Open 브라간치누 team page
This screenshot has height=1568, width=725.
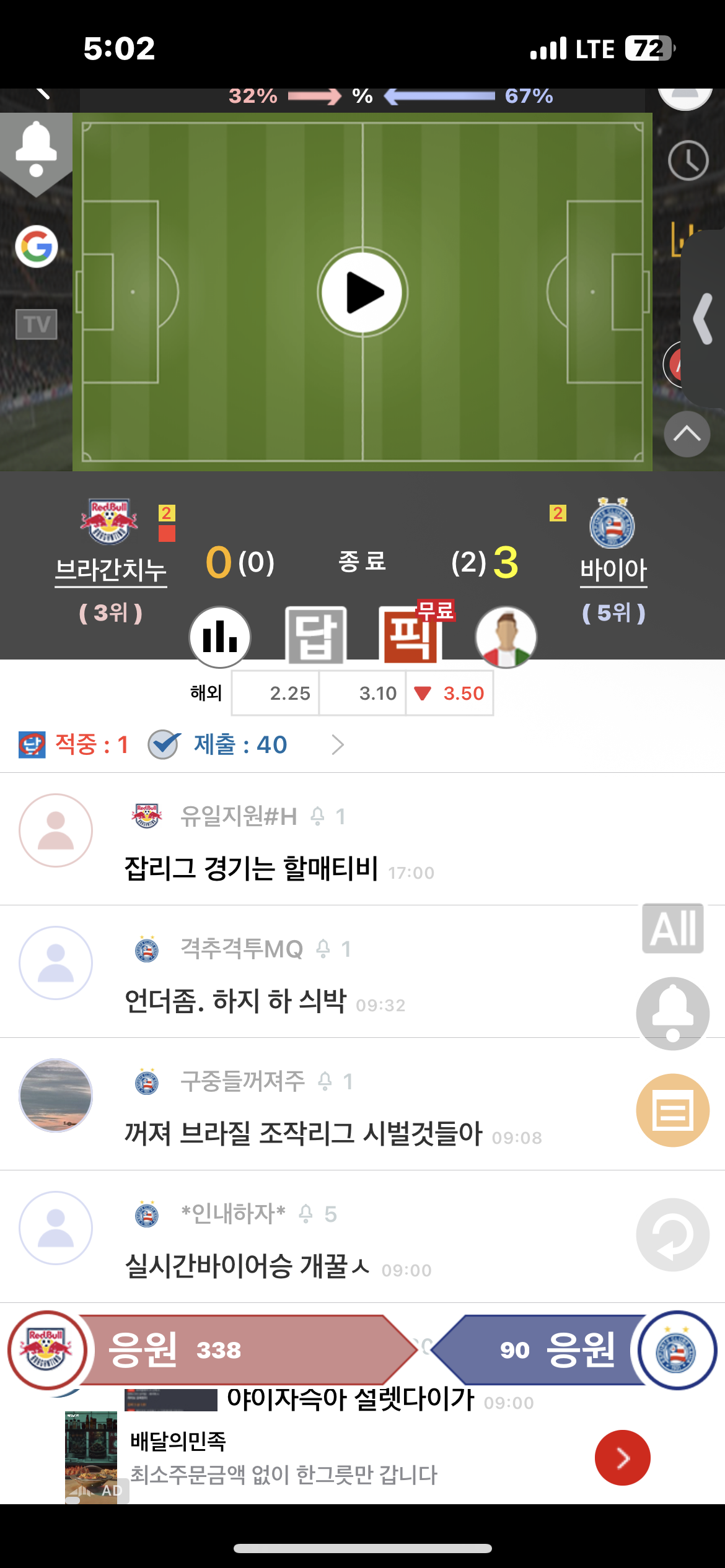coord(110,569)
